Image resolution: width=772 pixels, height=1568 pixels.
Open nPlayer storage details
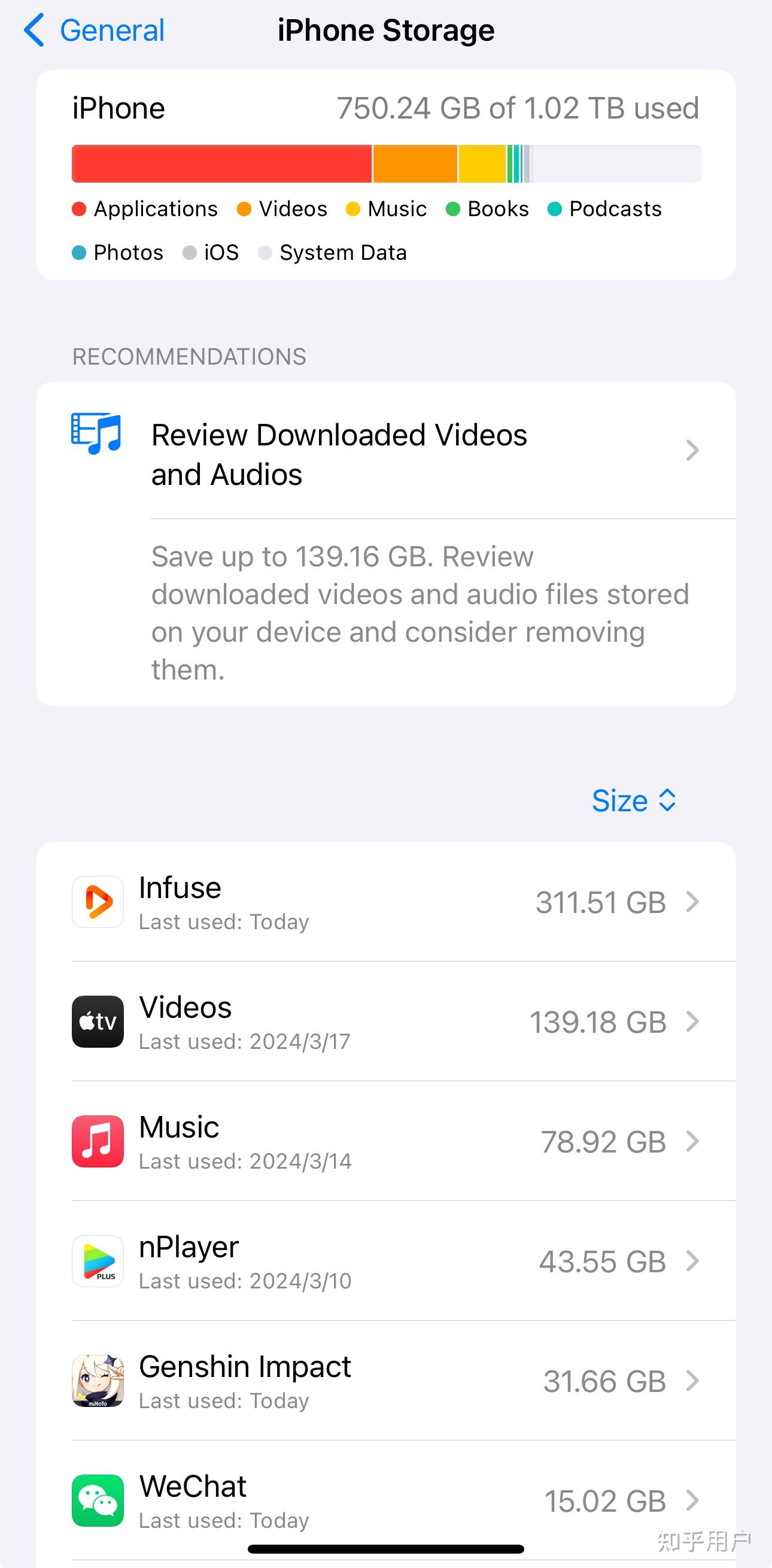[385, 1261]
